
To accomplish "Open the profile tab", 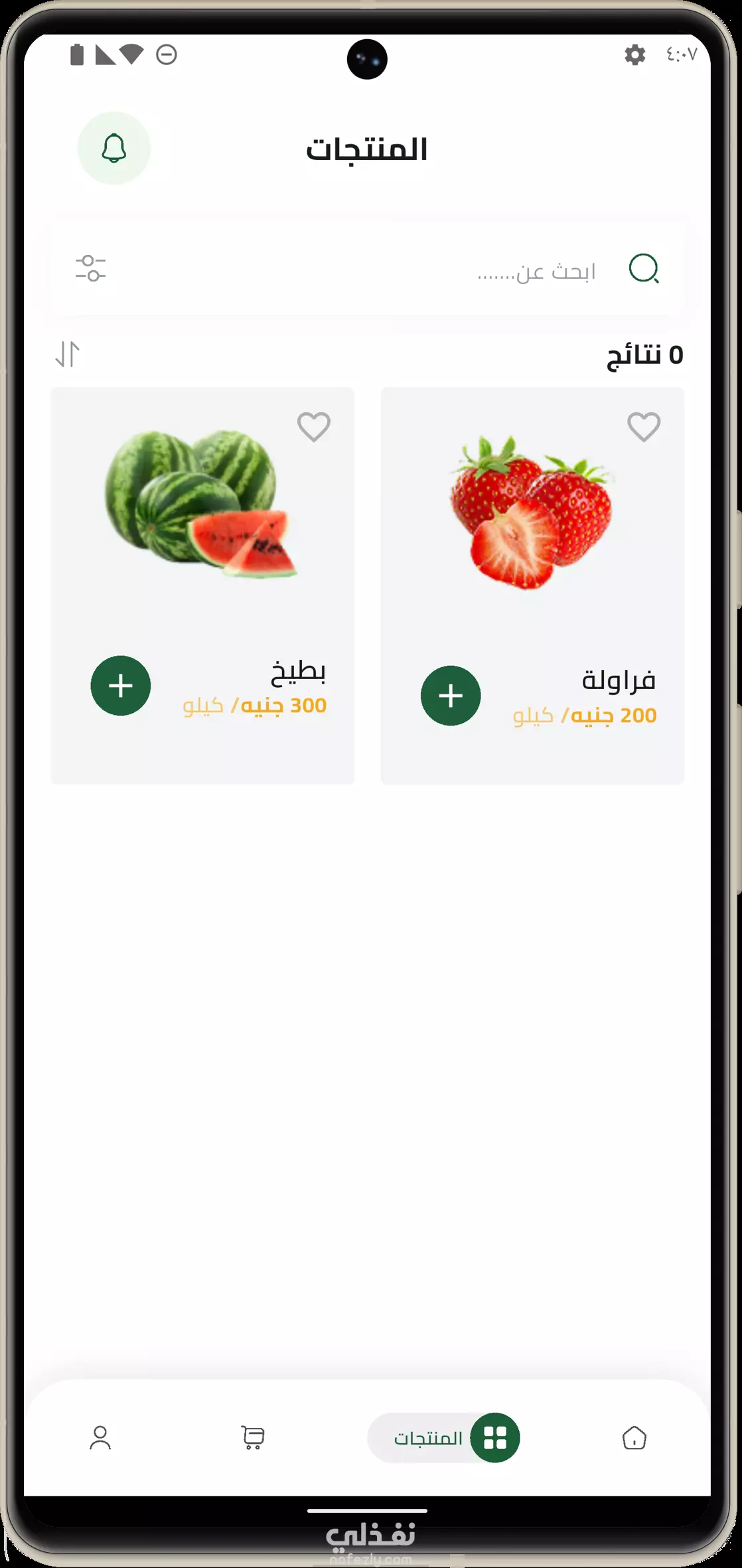I will click(x=100, y=1438).
